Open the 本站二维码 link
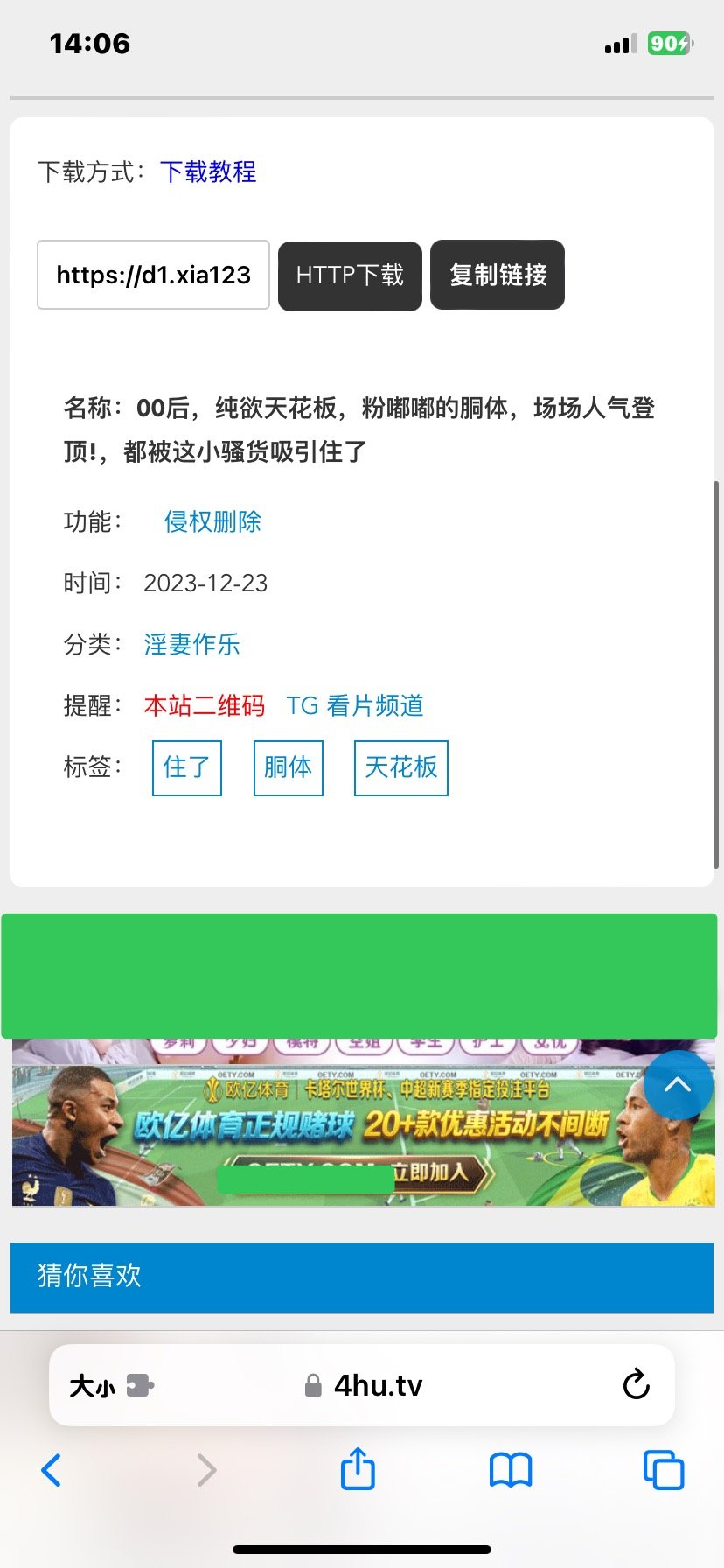This screenshot has width=724, height=1568. (x=204, y=705)
